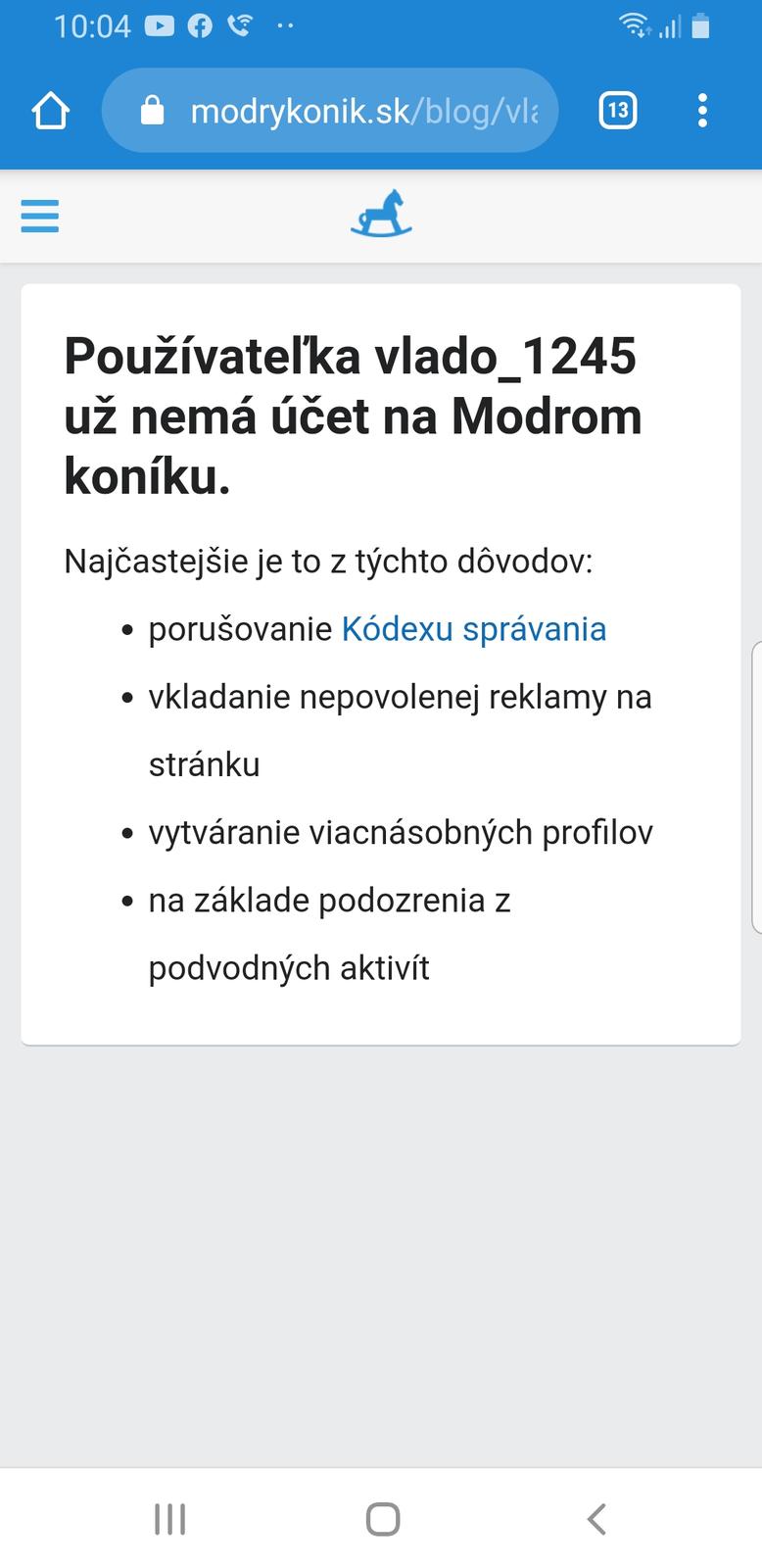762x1568 pixels.
Task: Go back using the system back button
Action: 596,1519
